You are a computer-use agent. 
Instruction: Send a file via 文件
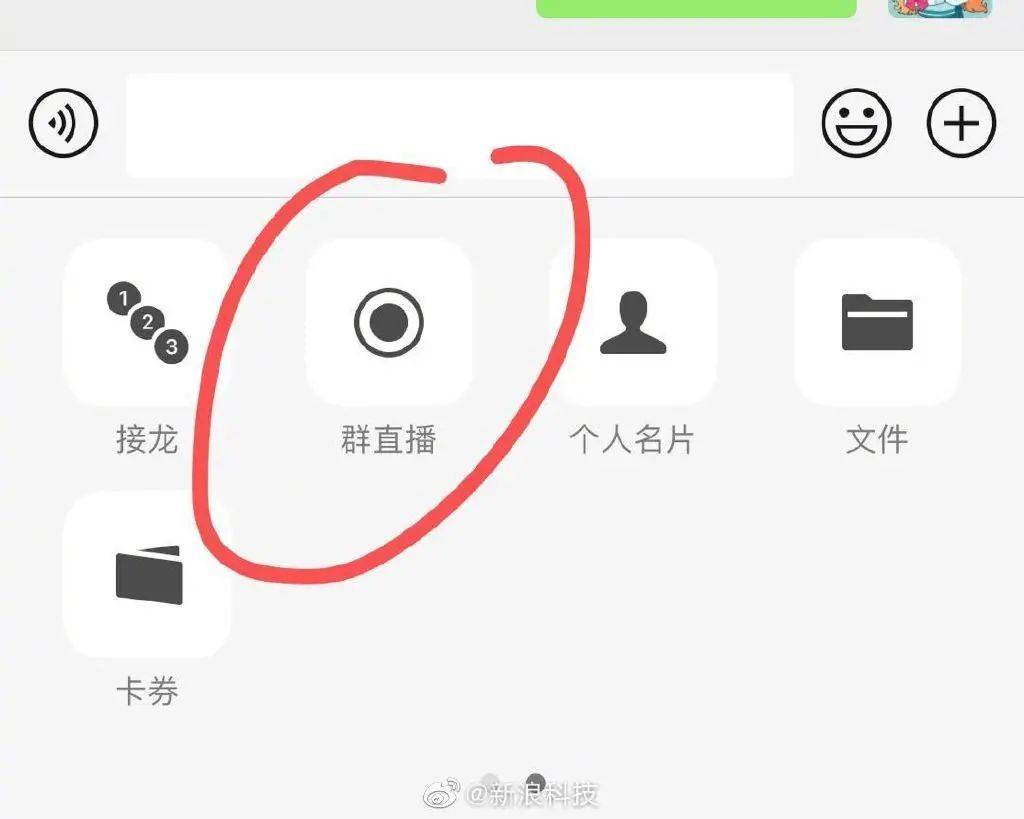pyautogui.click(x=877, y=322)
